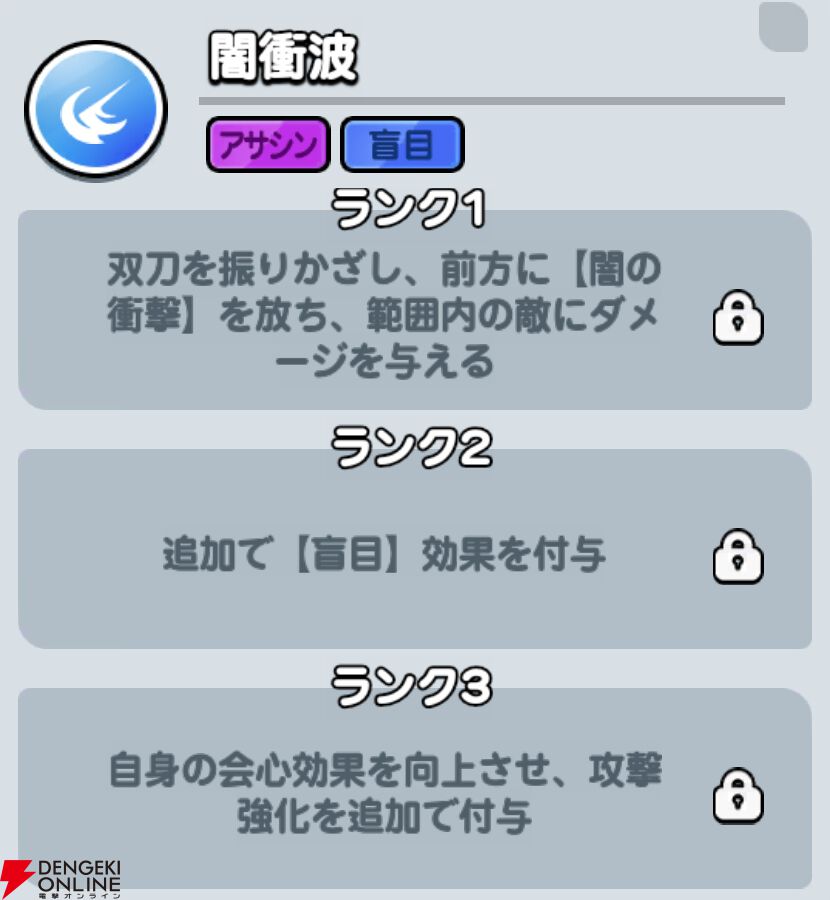The height and width of the screenshot is (900, 830).
Task: Tap the 盲目 tag chip
Action: point(402,146)
